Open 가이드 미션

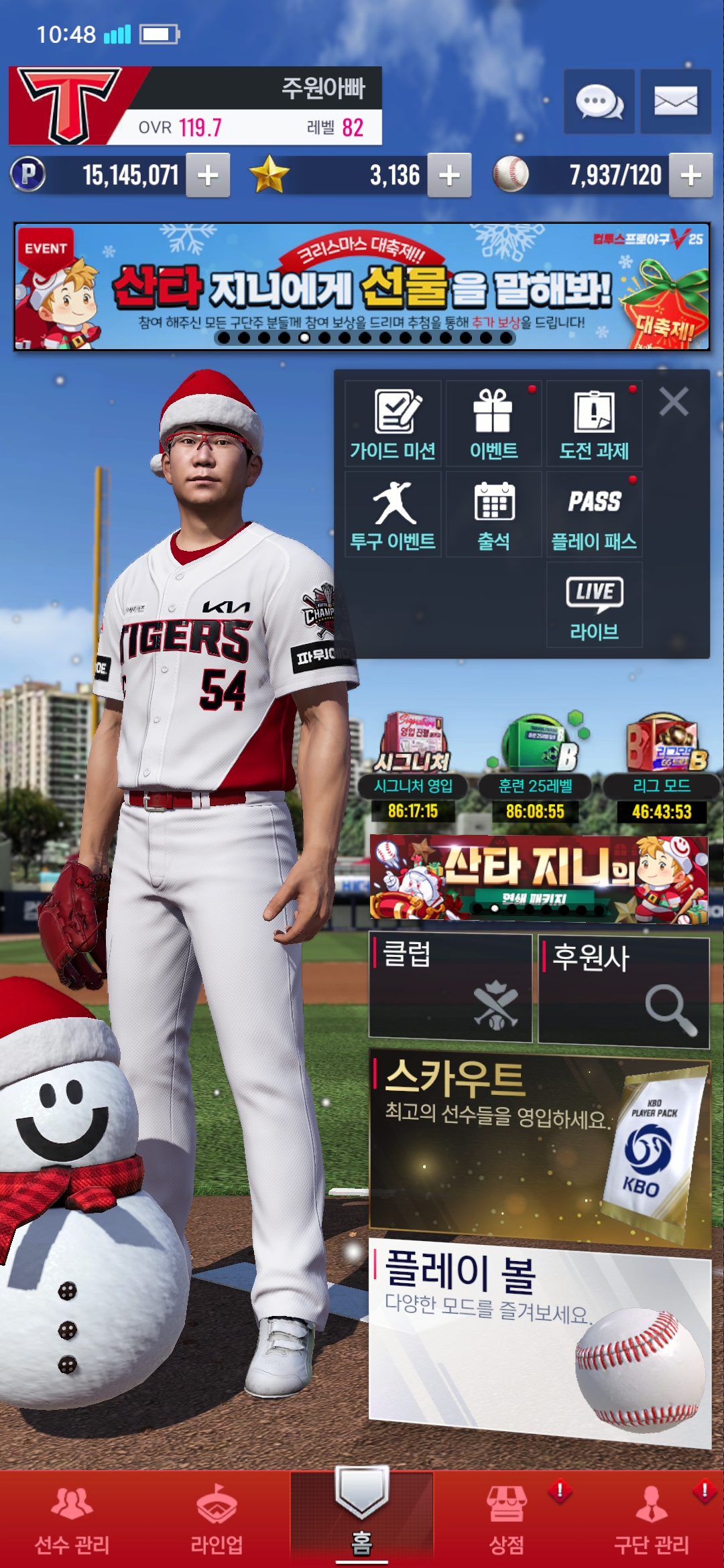(393, 423)
